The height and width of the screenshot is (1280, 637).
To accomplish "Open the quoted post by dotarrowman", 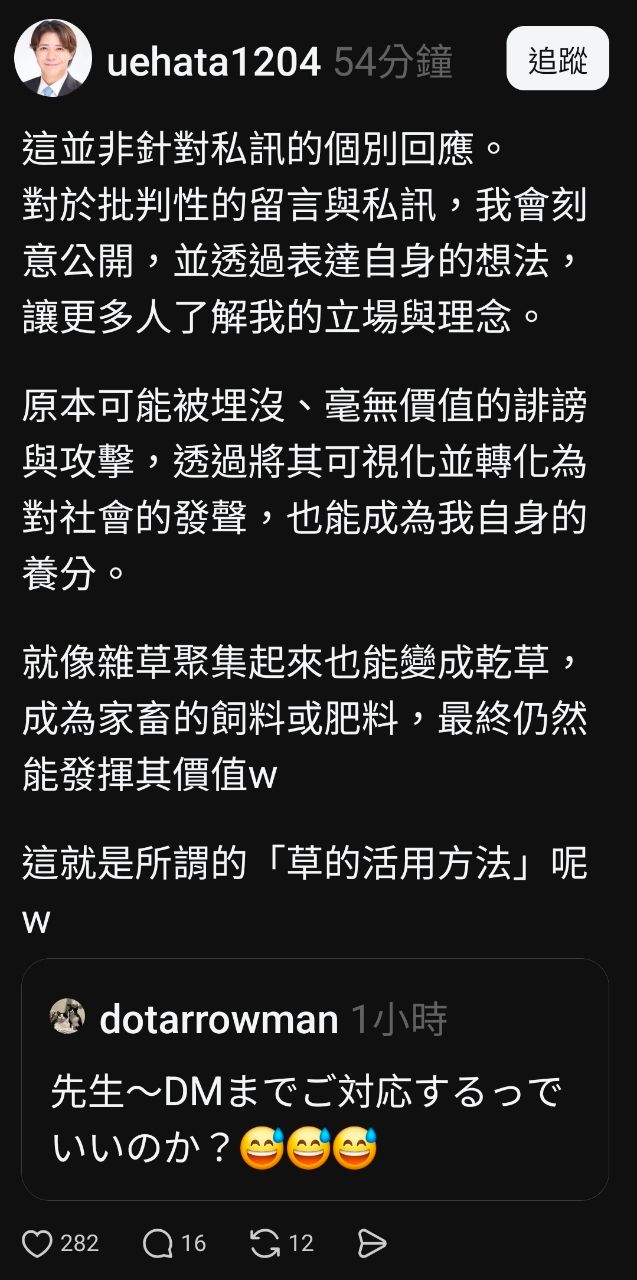I will tap(314, 1100).
